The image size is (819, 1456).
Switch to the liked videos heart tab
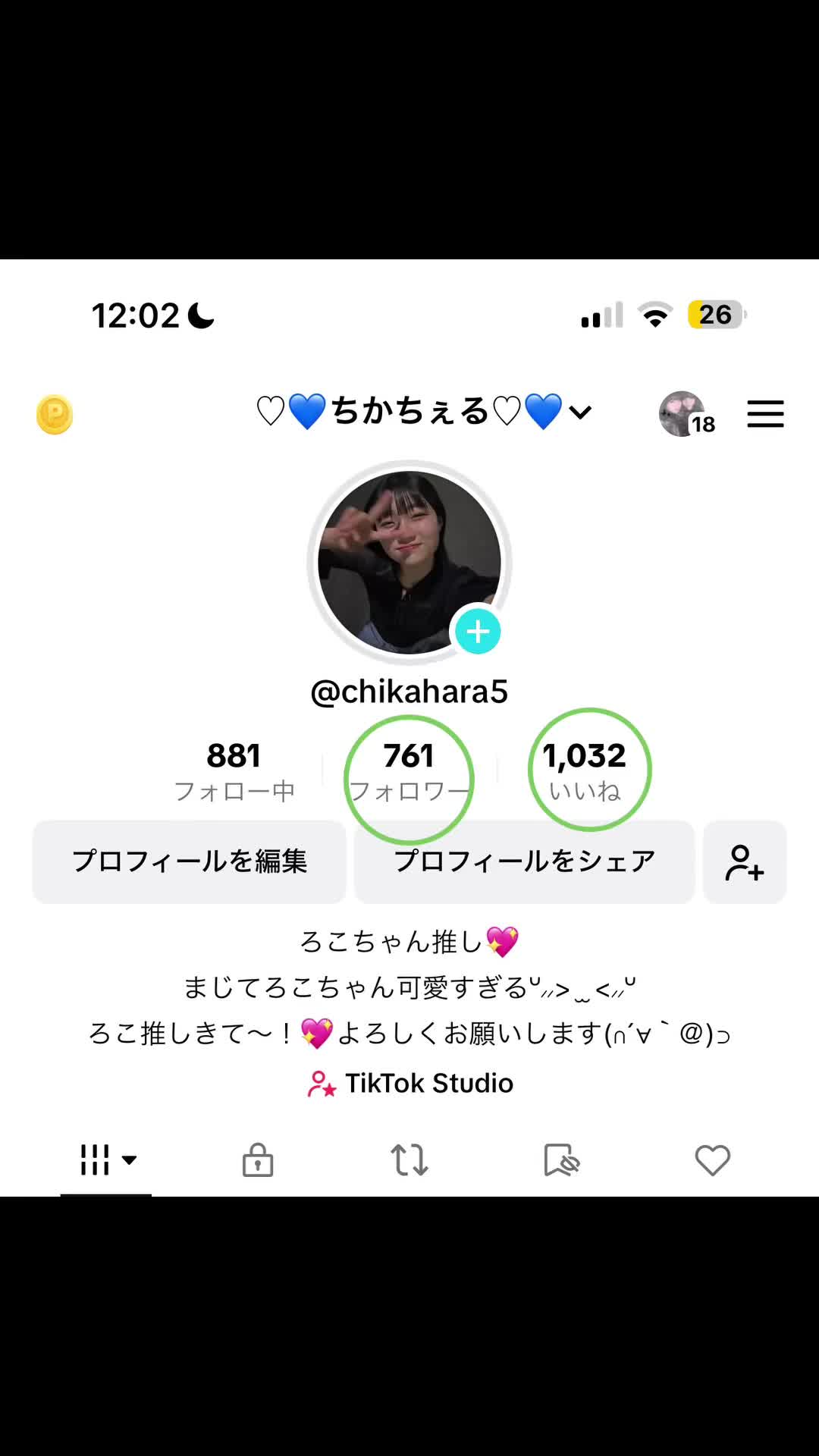[x=712, y=1160]
